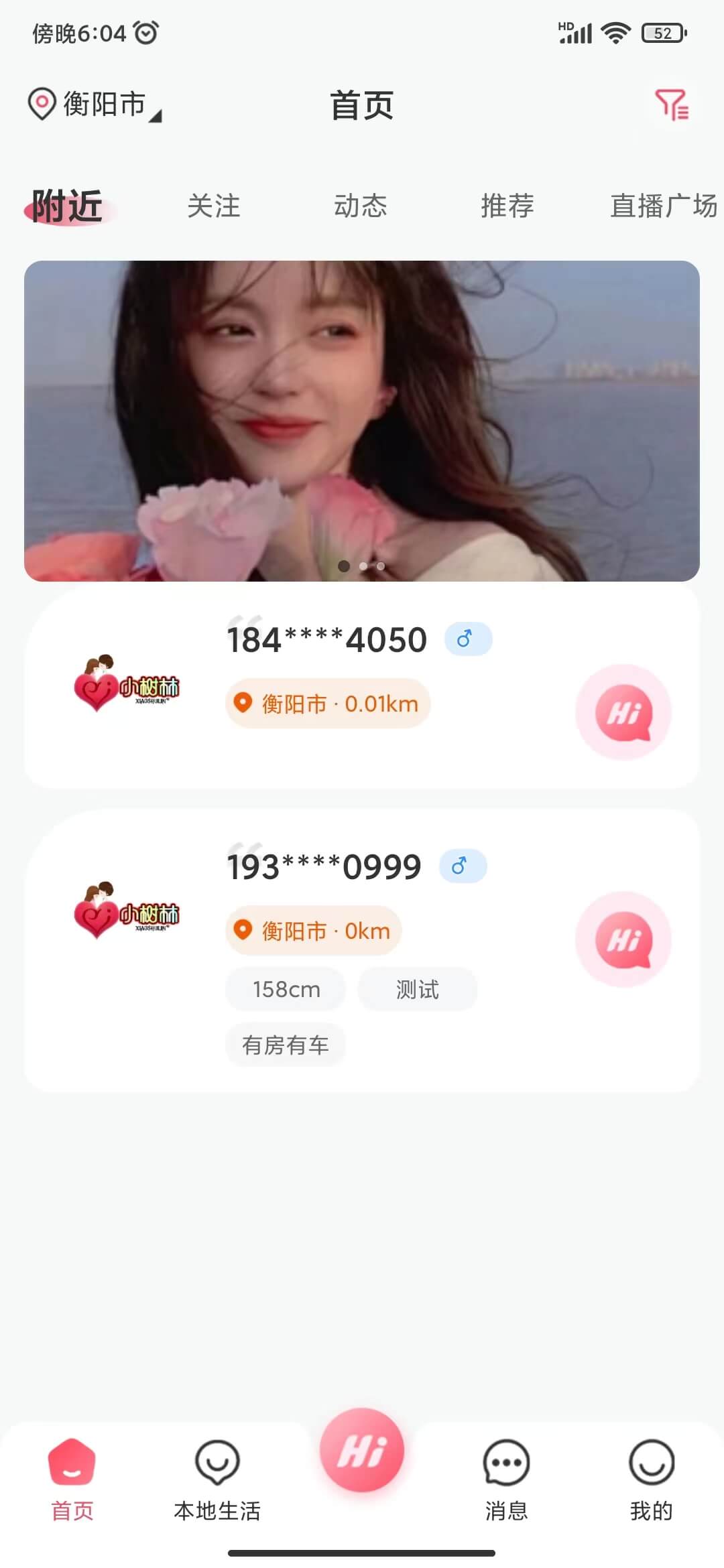Switch to the 动态 tab
724x1568 pixels.
[x=362, y=206]
